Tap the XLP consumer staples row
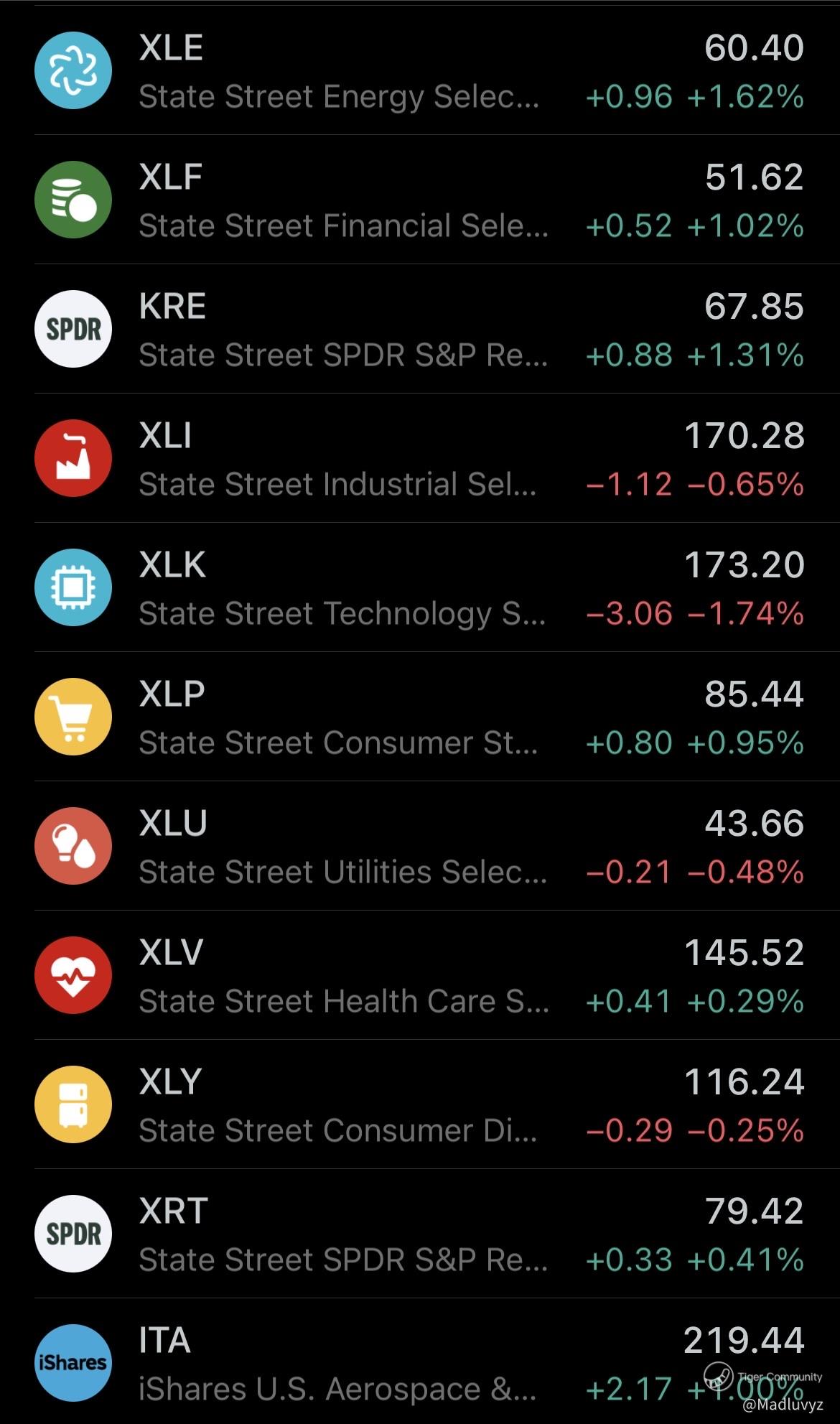840x1424 pixels. (x=420, y=717)
